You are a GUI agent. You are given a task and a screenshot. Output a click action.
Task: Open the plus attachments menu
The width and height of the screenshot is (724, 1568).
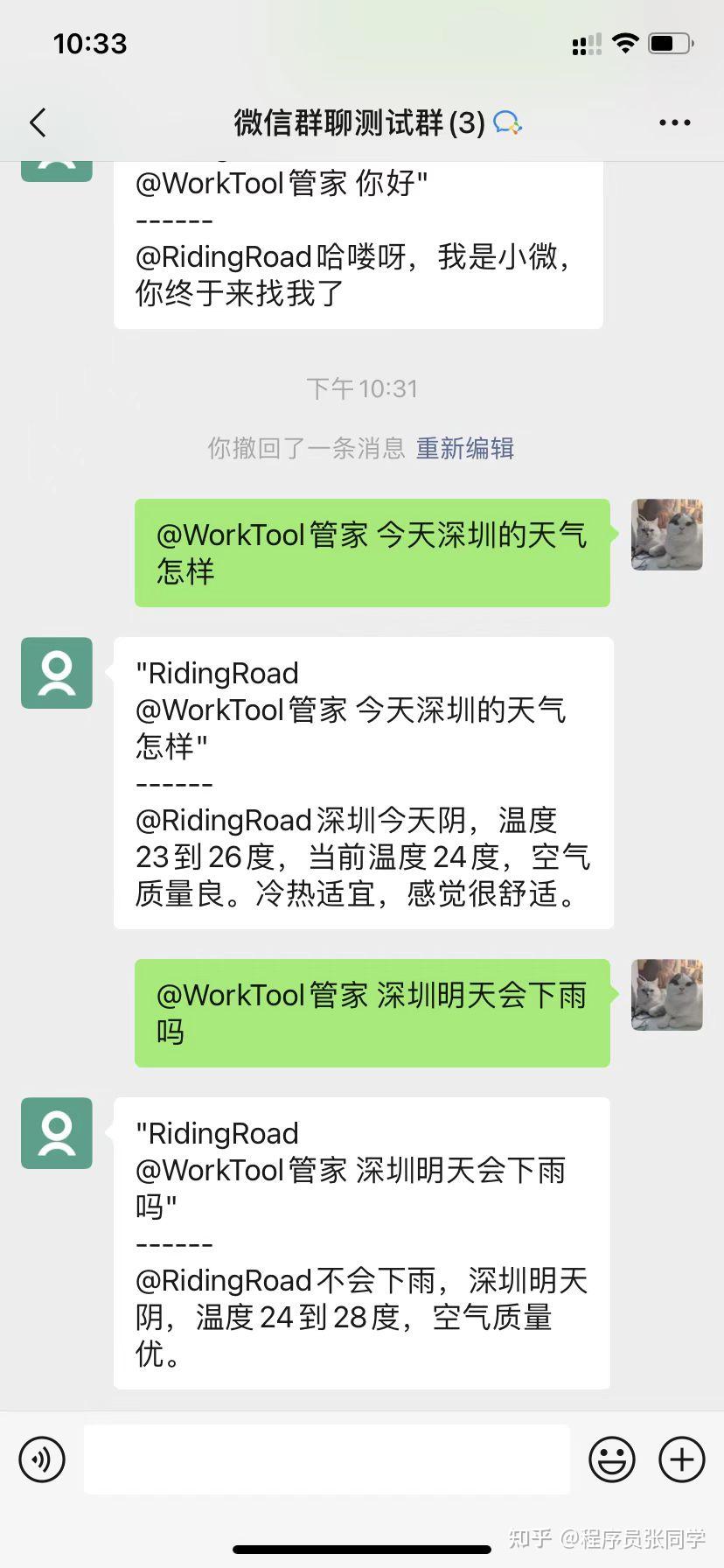tap(682, 1459)
